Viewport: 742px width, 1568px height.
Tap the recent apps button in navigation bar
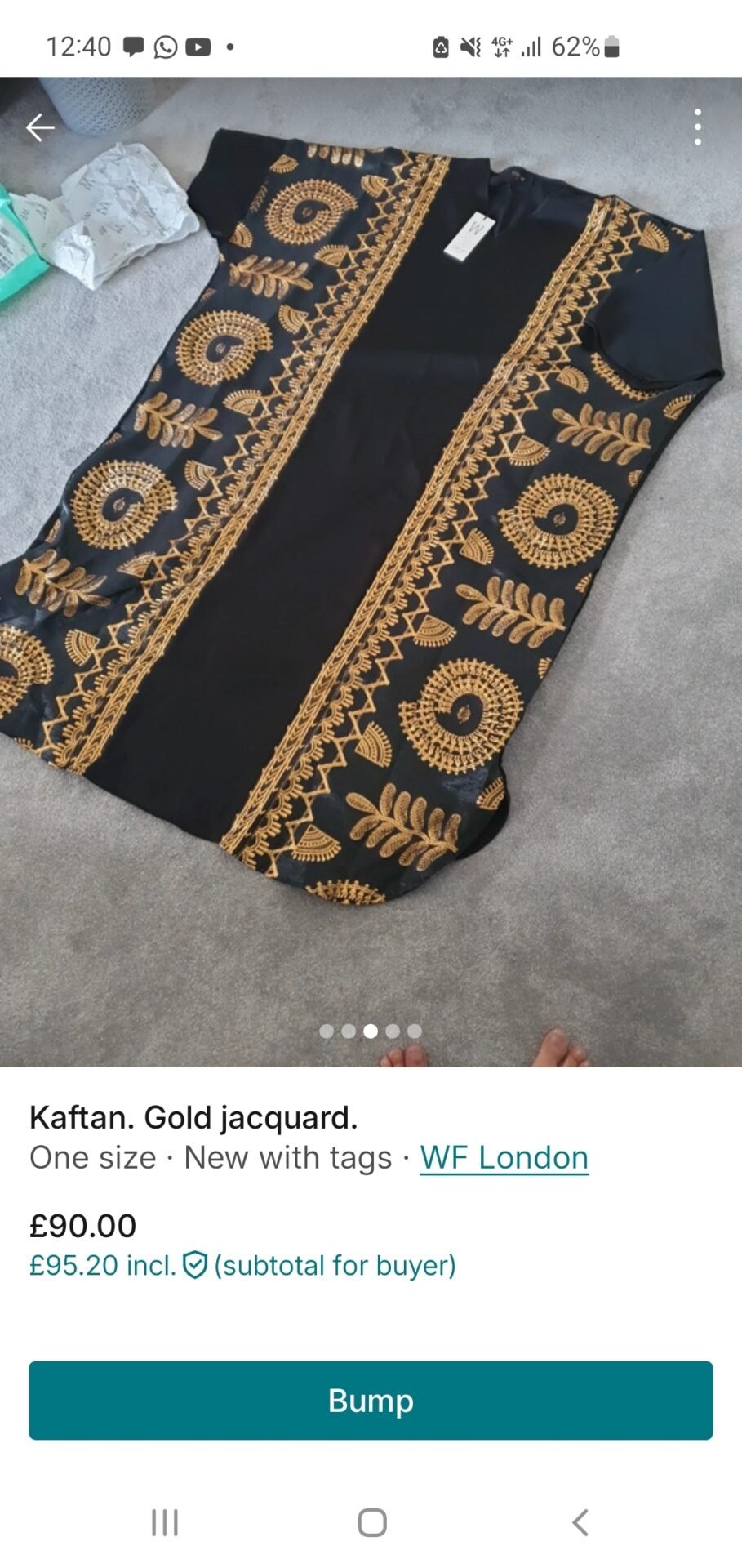point(165,1522)
